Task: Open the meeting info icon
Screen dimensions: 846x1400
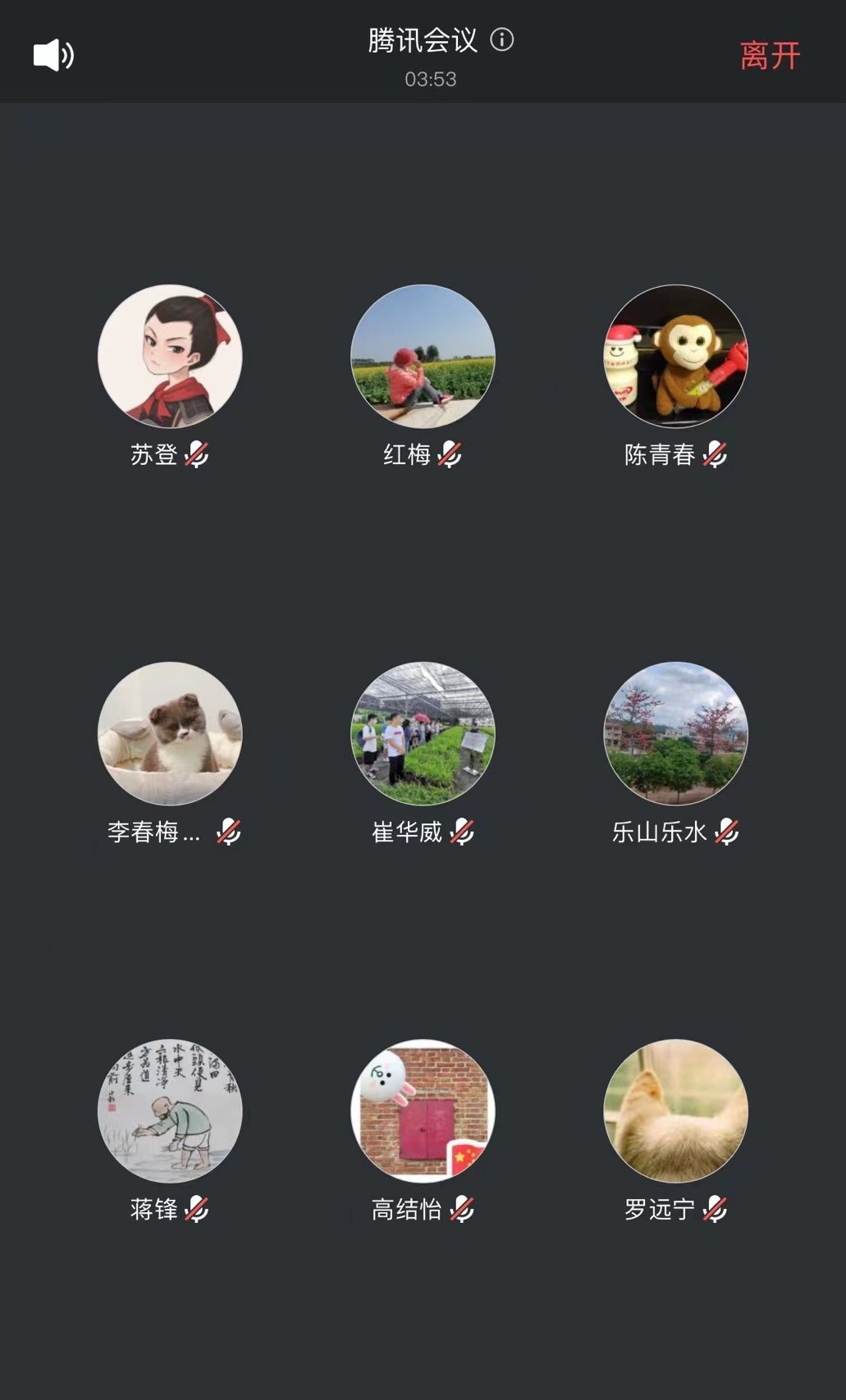Action: (502, 39)
